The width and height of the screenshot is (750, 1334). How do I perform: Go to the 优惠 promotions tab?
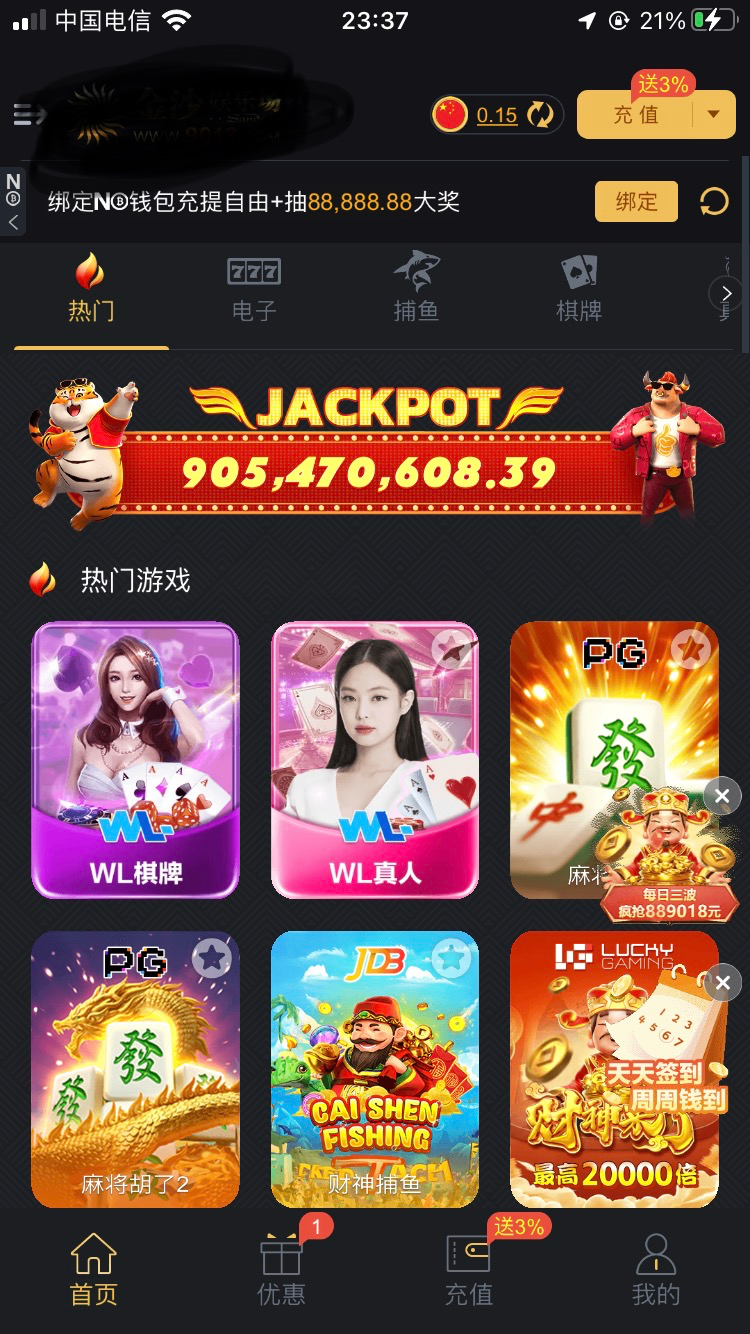click(281, 1270)
